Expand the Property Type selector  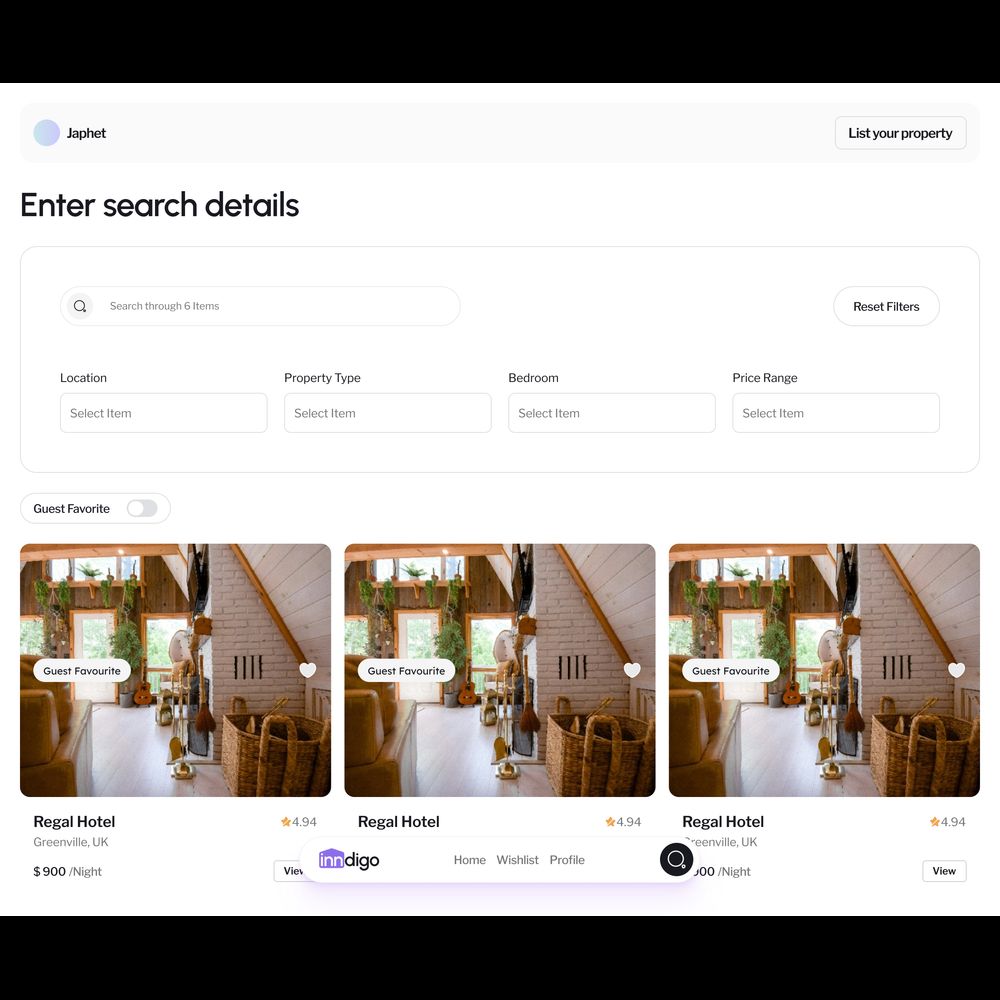(387, 413)
